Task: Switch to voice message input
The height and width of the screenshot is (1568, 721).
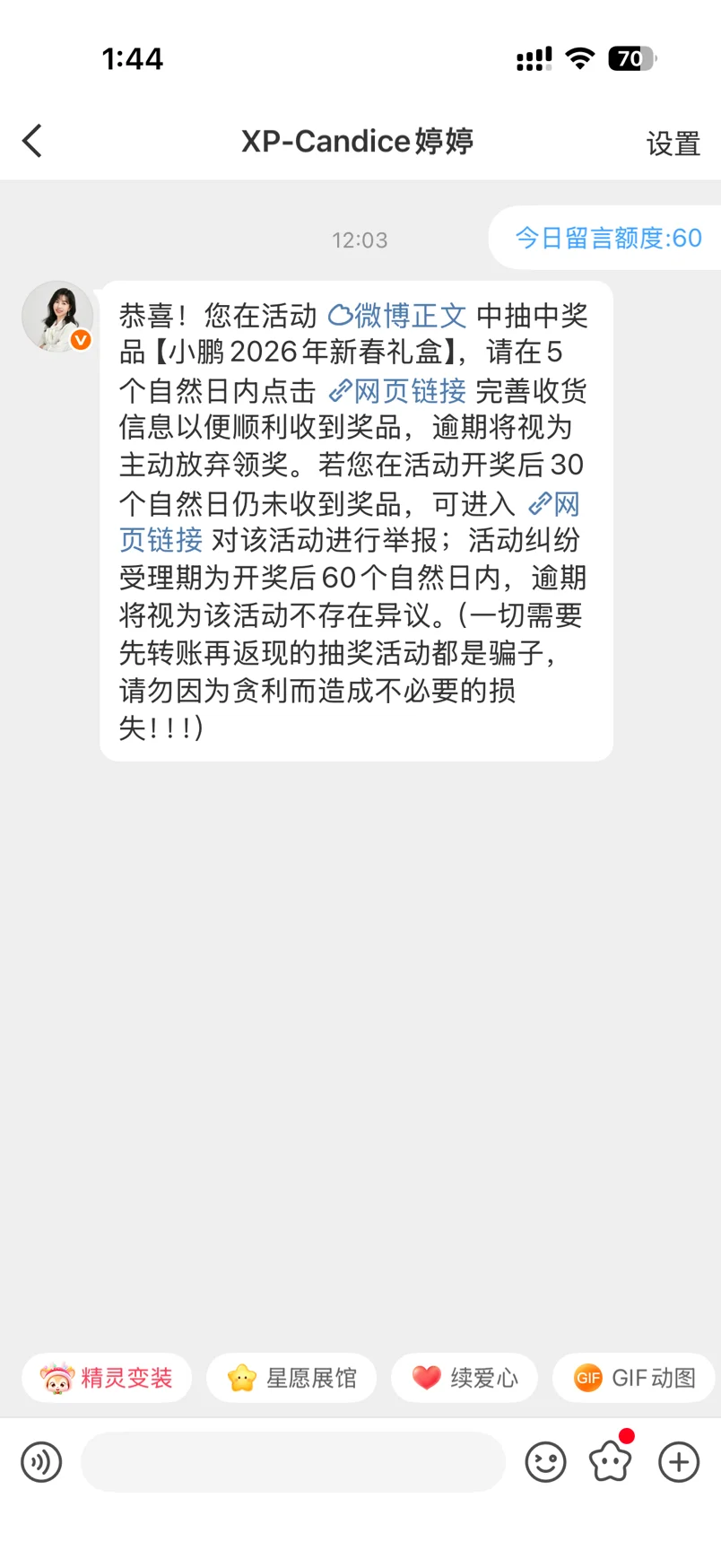Action: coord(41,1462)
